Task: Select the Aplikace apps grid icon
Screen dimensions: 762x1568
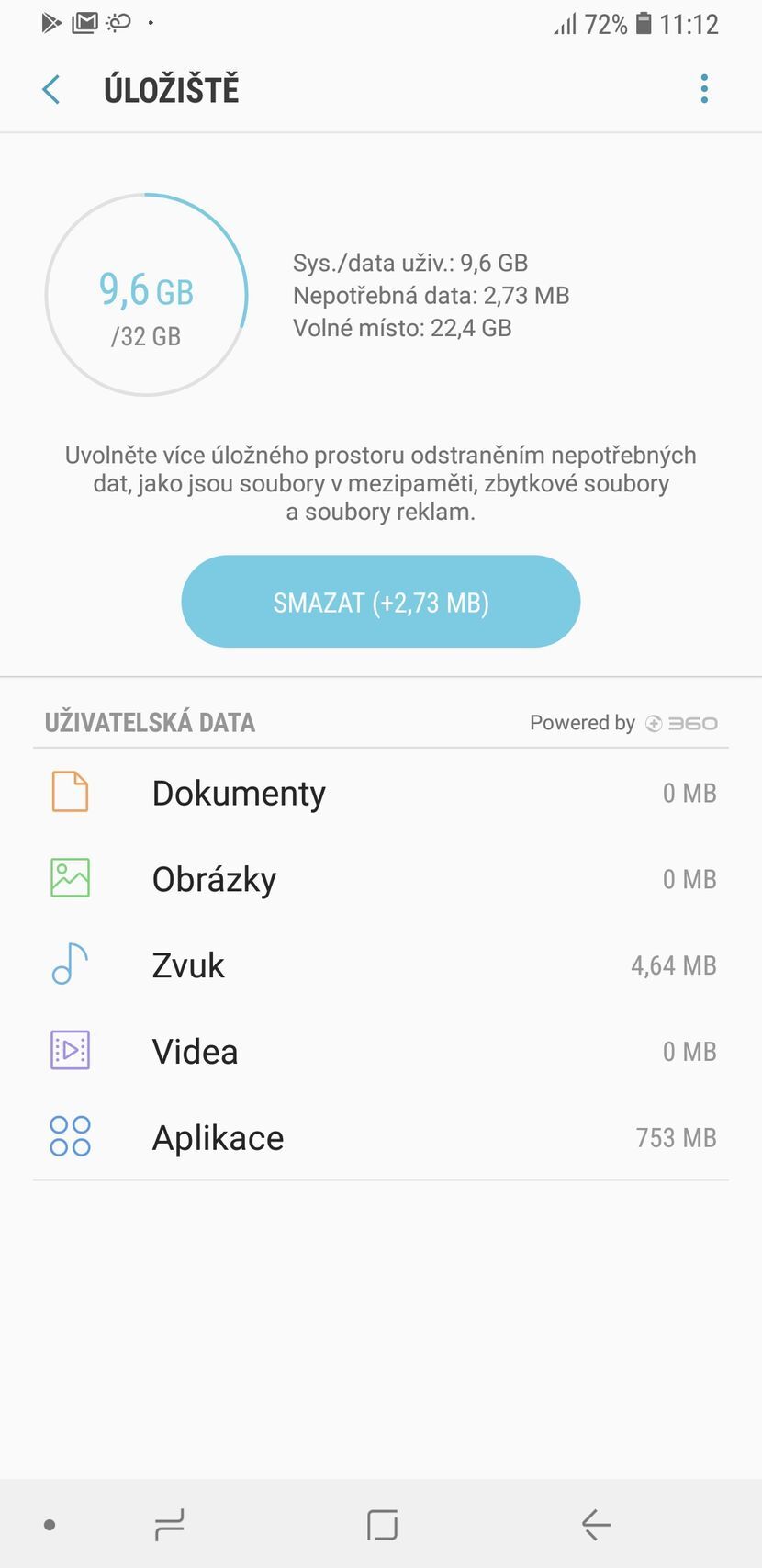Action: coord(69,1136)
